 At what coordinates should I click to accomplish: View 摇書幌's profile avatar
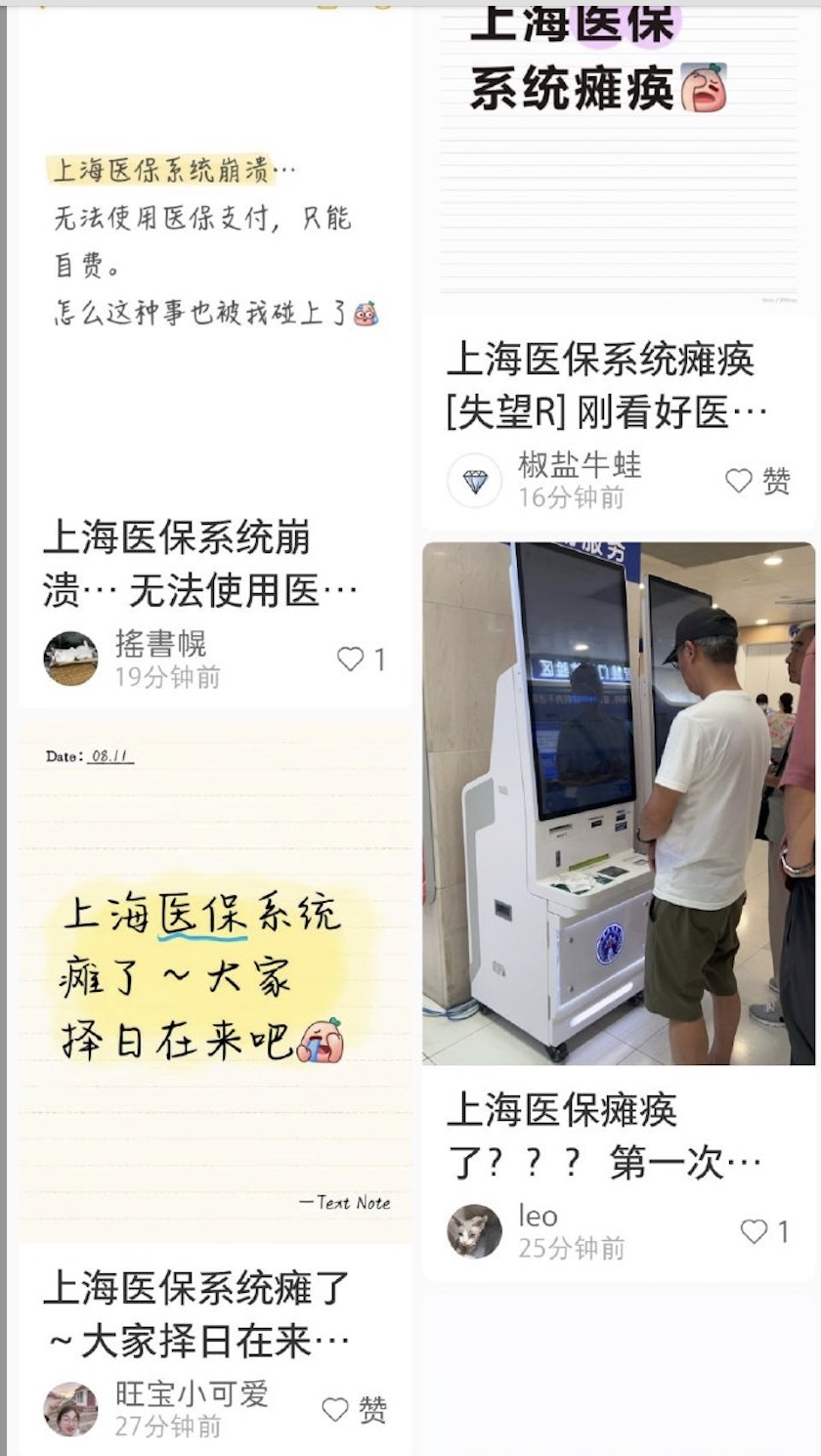pos(70,659)
